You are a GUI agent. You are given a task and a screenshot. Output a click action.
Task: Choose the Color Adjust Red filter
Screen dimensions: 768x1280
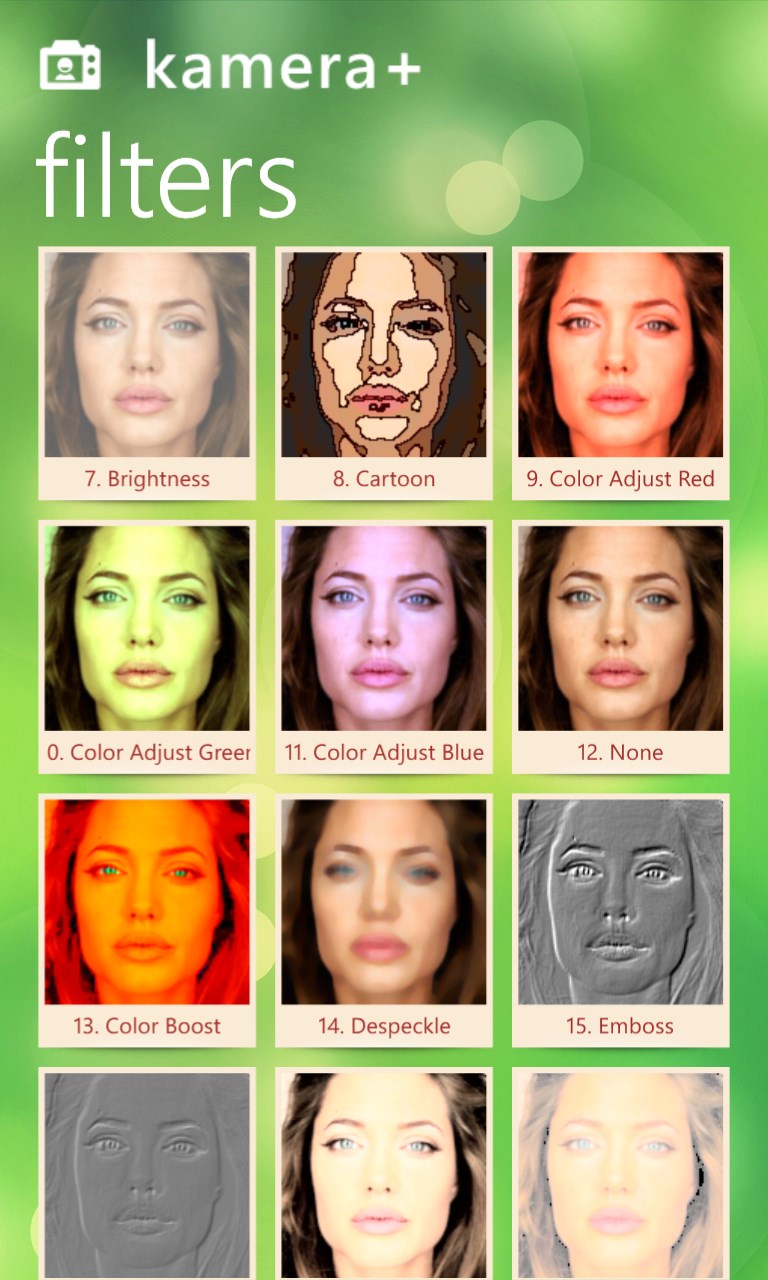pos(620,372)
